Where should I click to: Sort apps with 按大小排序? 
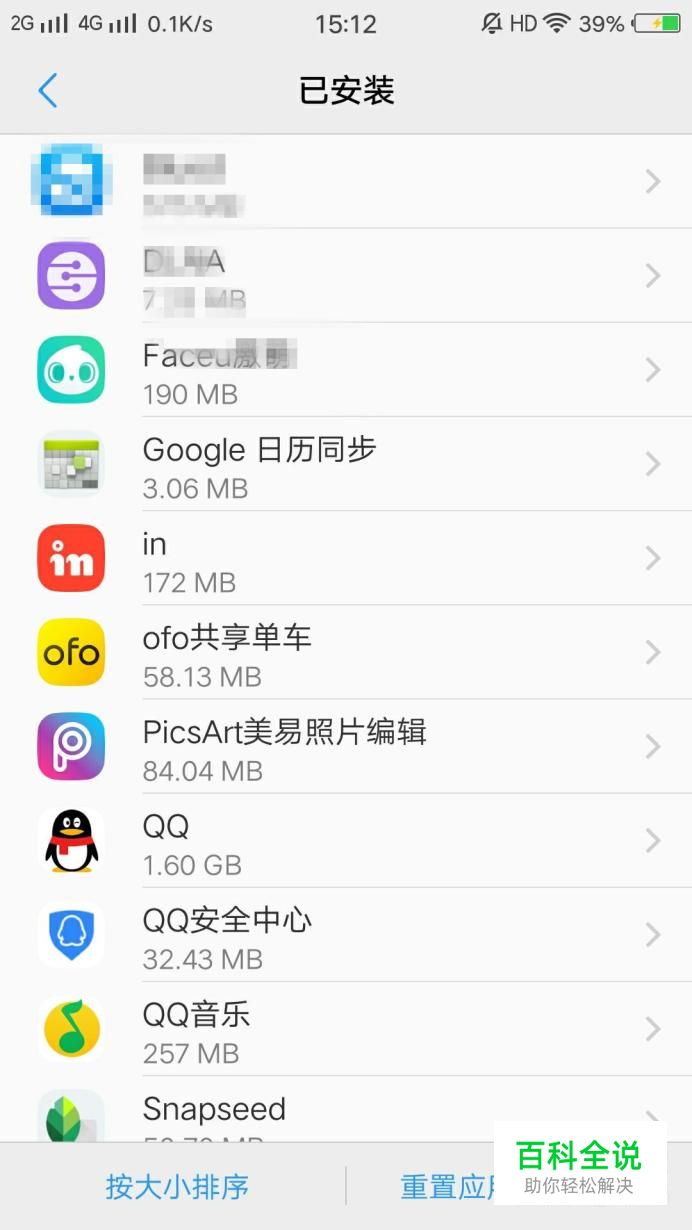(x=177, y=1187)
